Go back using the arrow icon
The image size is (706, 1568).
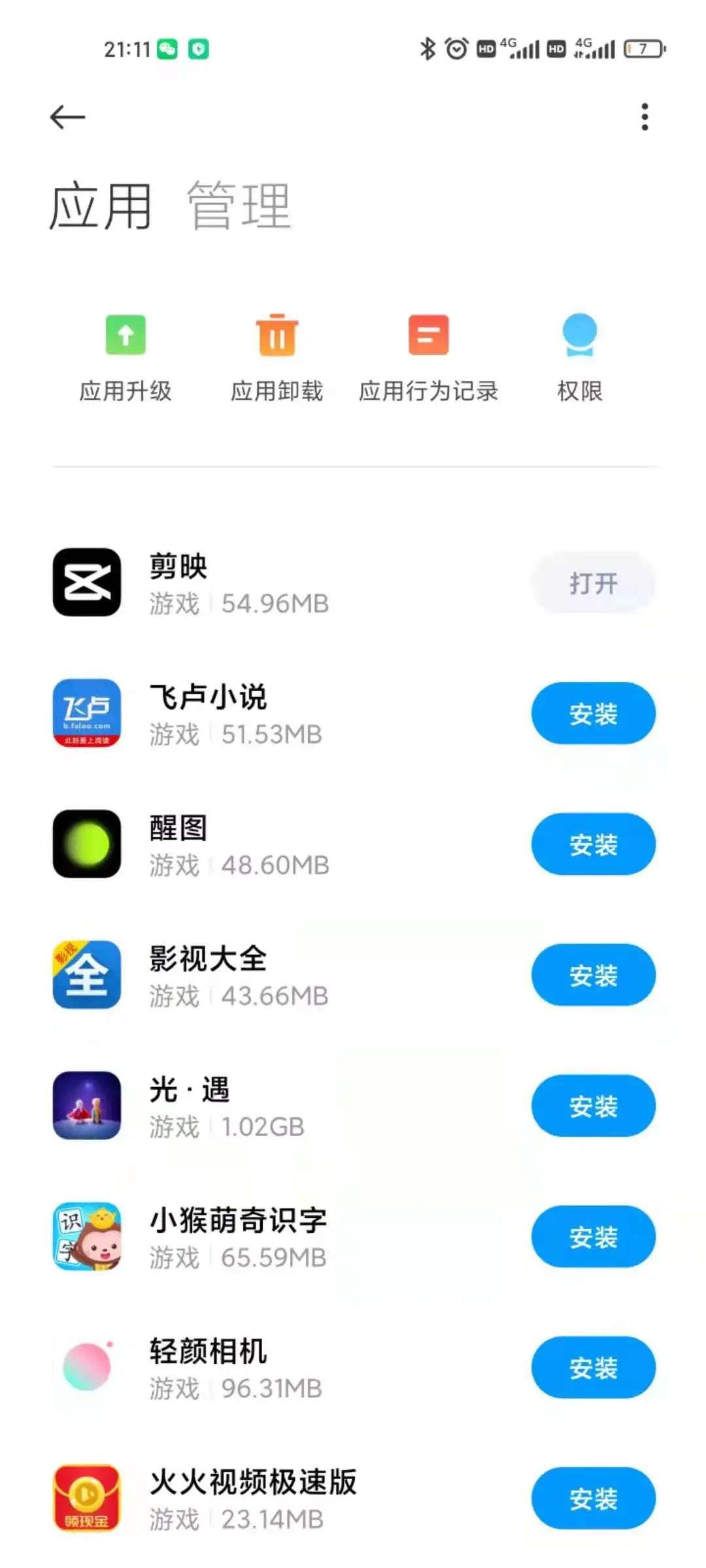click(x=67, y=118)
